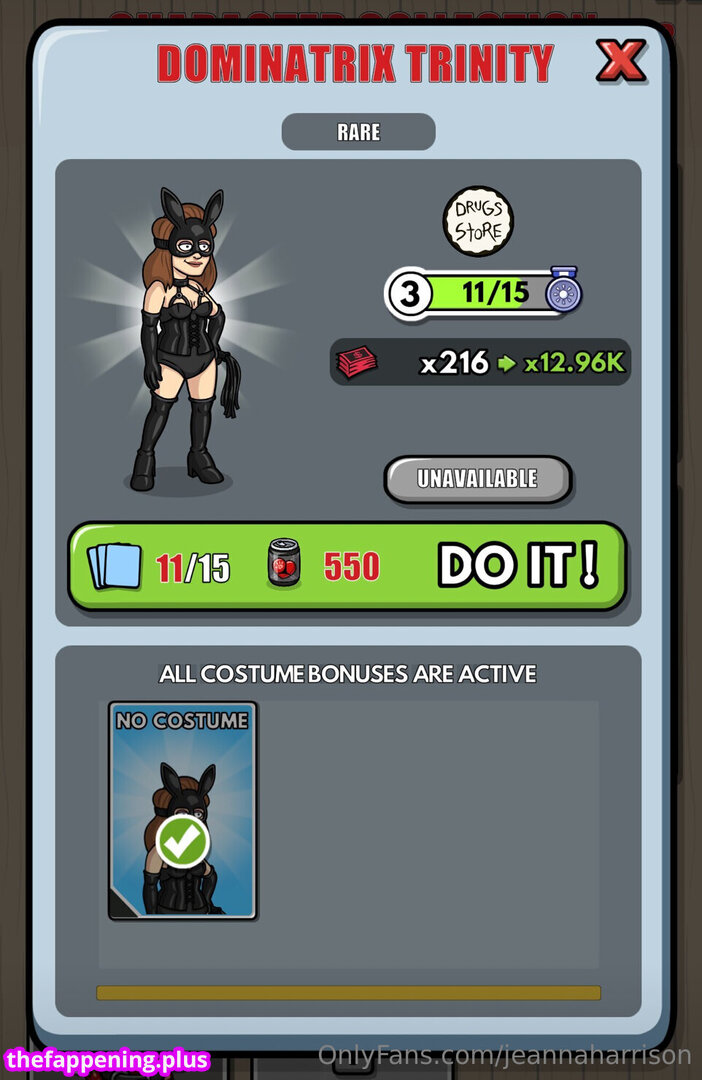This screenshot has height=1080, width=702.
Task: Tap the Drugs Store badge
Action: click(478, 221)
